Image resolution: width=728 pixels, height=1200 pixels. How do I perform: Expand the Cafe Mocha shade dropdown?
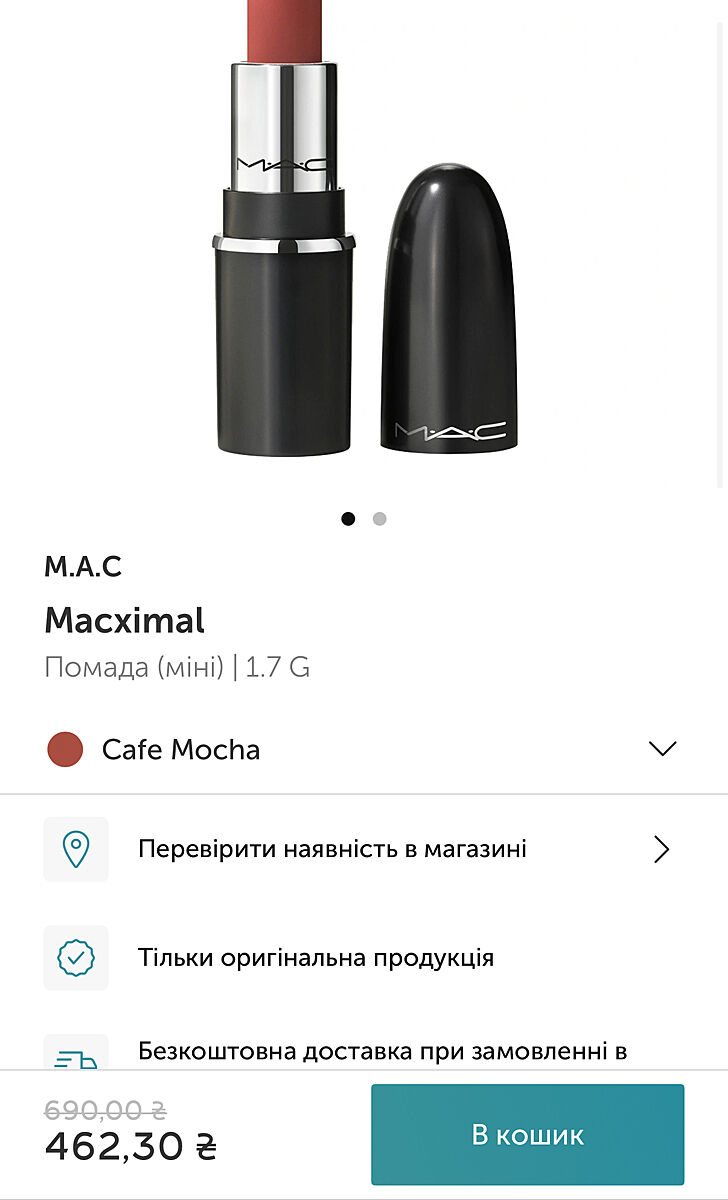662,749
